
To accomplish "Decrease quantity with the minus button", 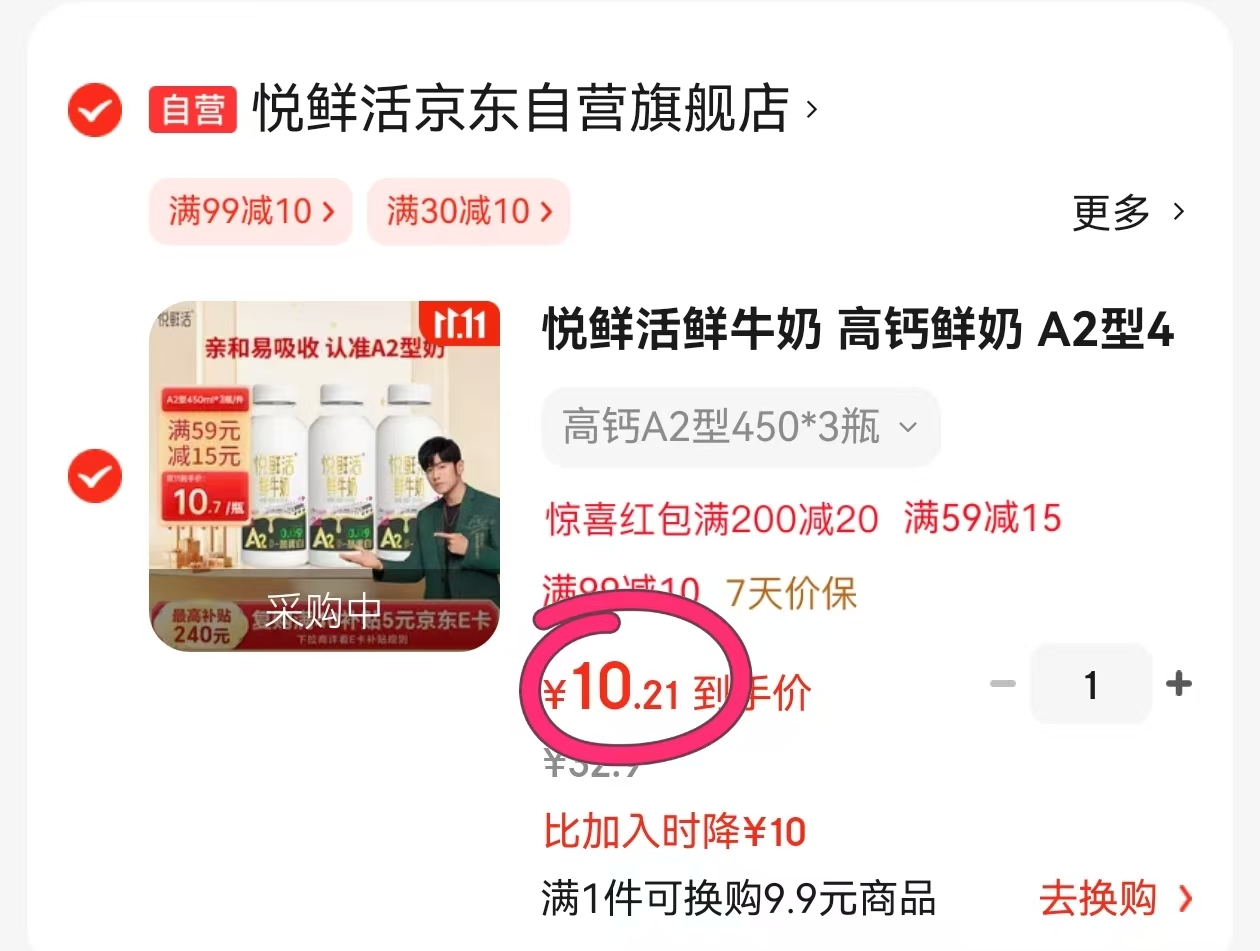I will coord(1002,684).
